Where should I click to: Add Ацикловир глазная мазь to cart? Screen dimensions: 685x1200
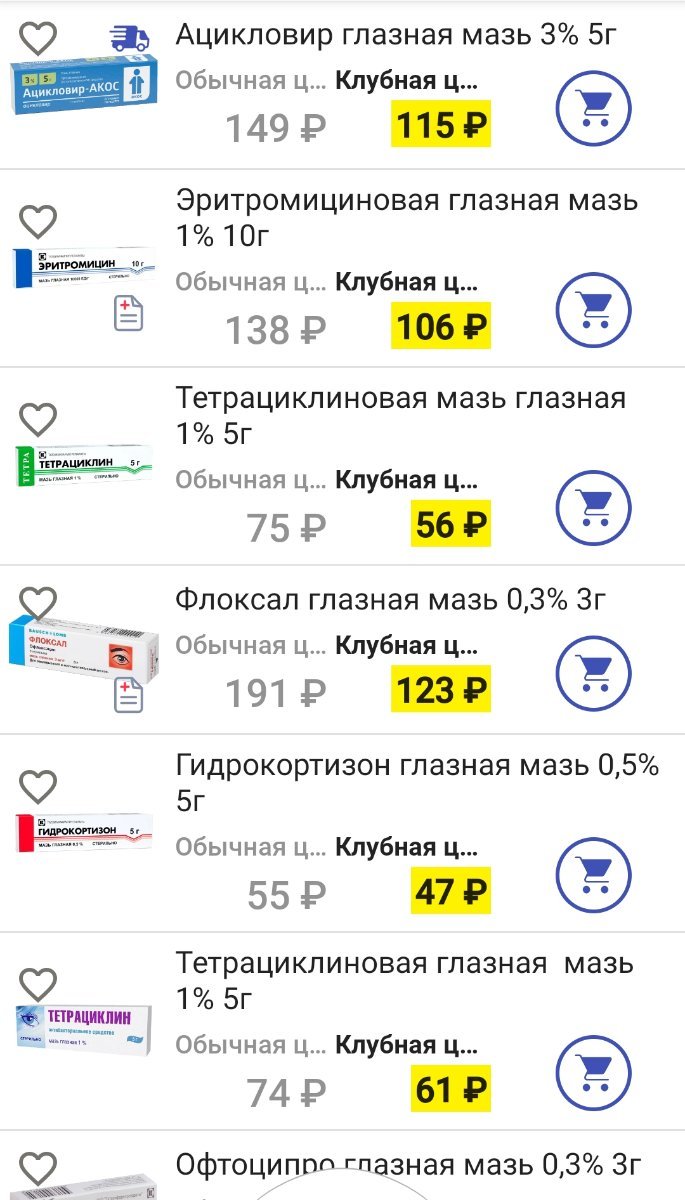tap(594, 111)
